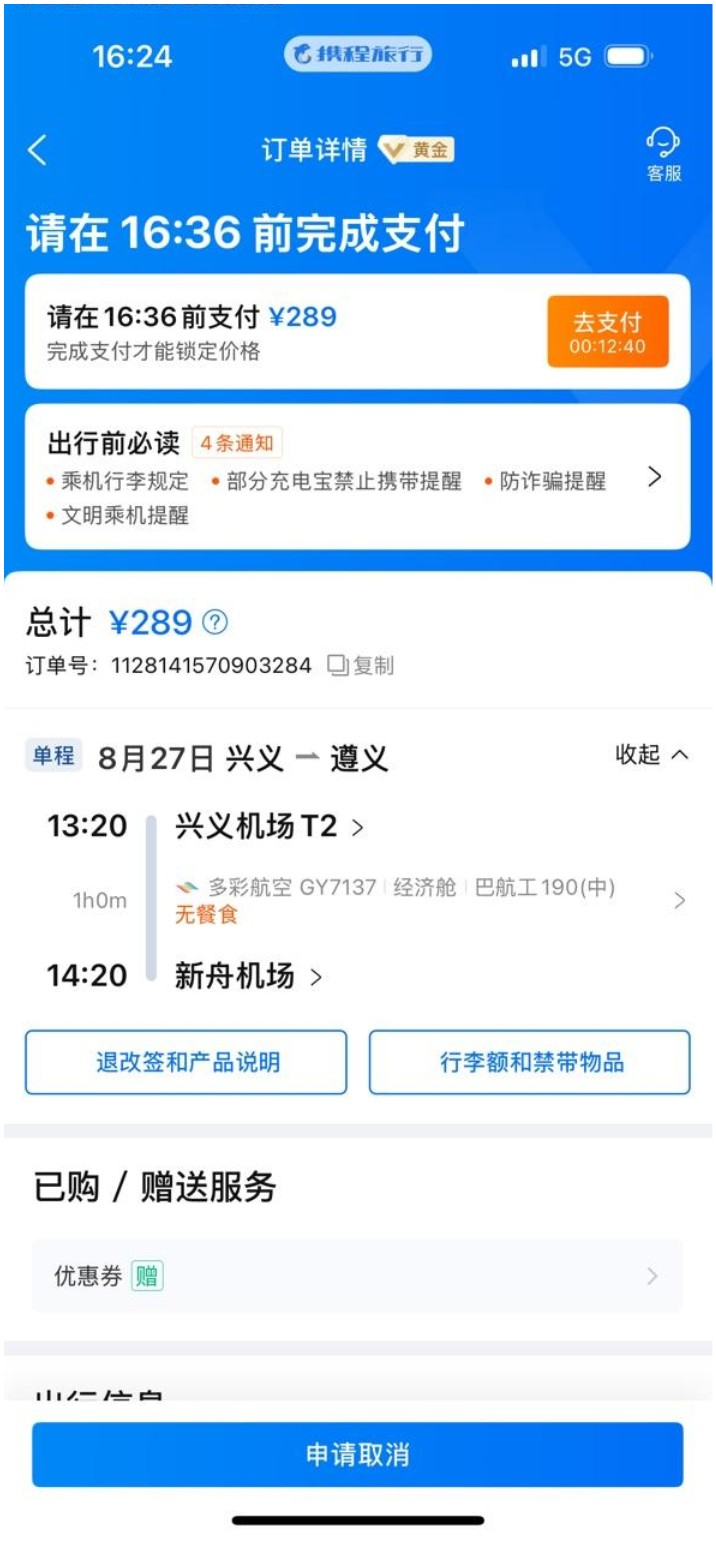This screenshot has width=716, height=1544.
Task: Open 退改签和产品说明
Action: tap(186, 1062)
